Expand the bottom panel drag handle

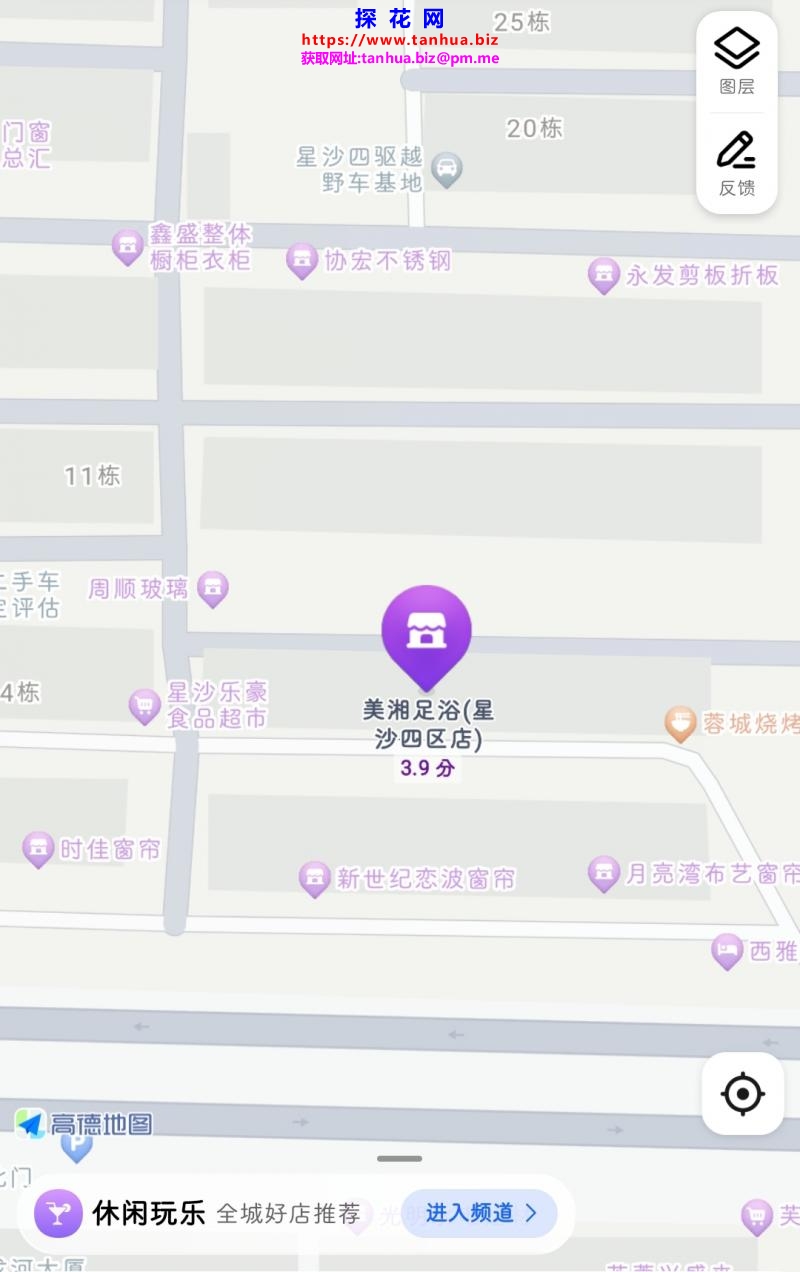point(400,1158)
